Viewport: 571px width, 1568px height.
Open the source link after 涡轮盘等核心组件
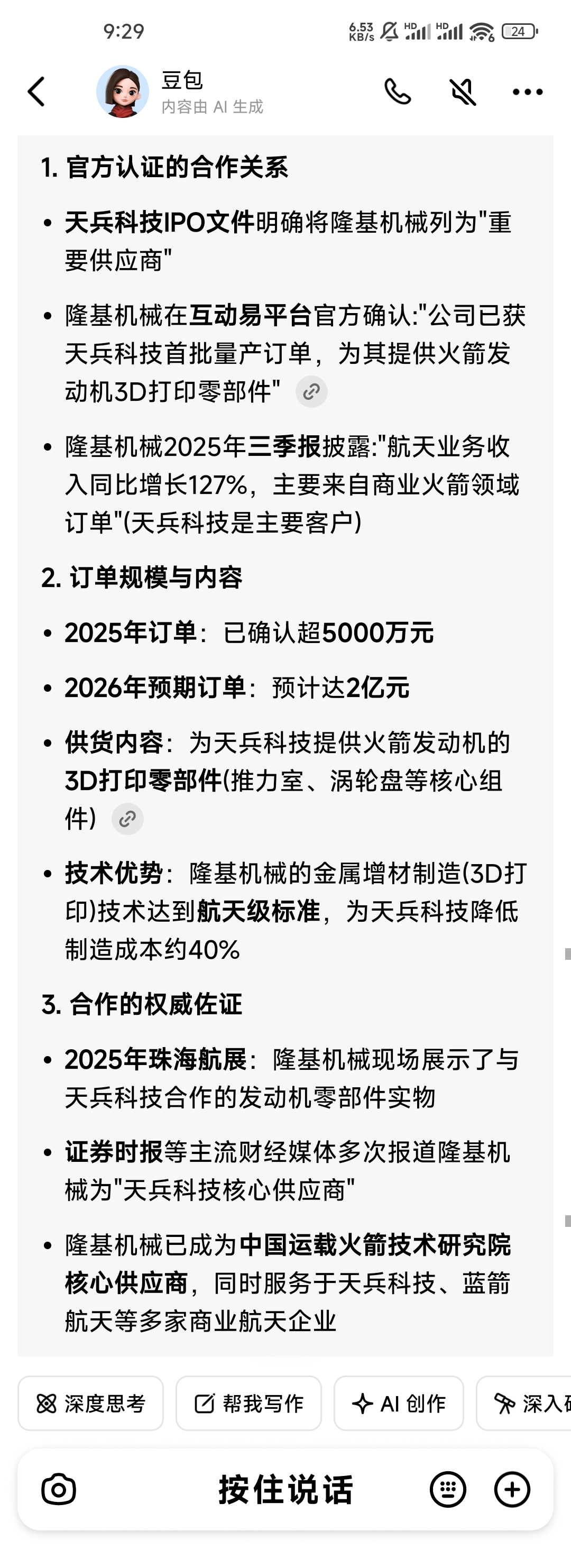point(127,819)
